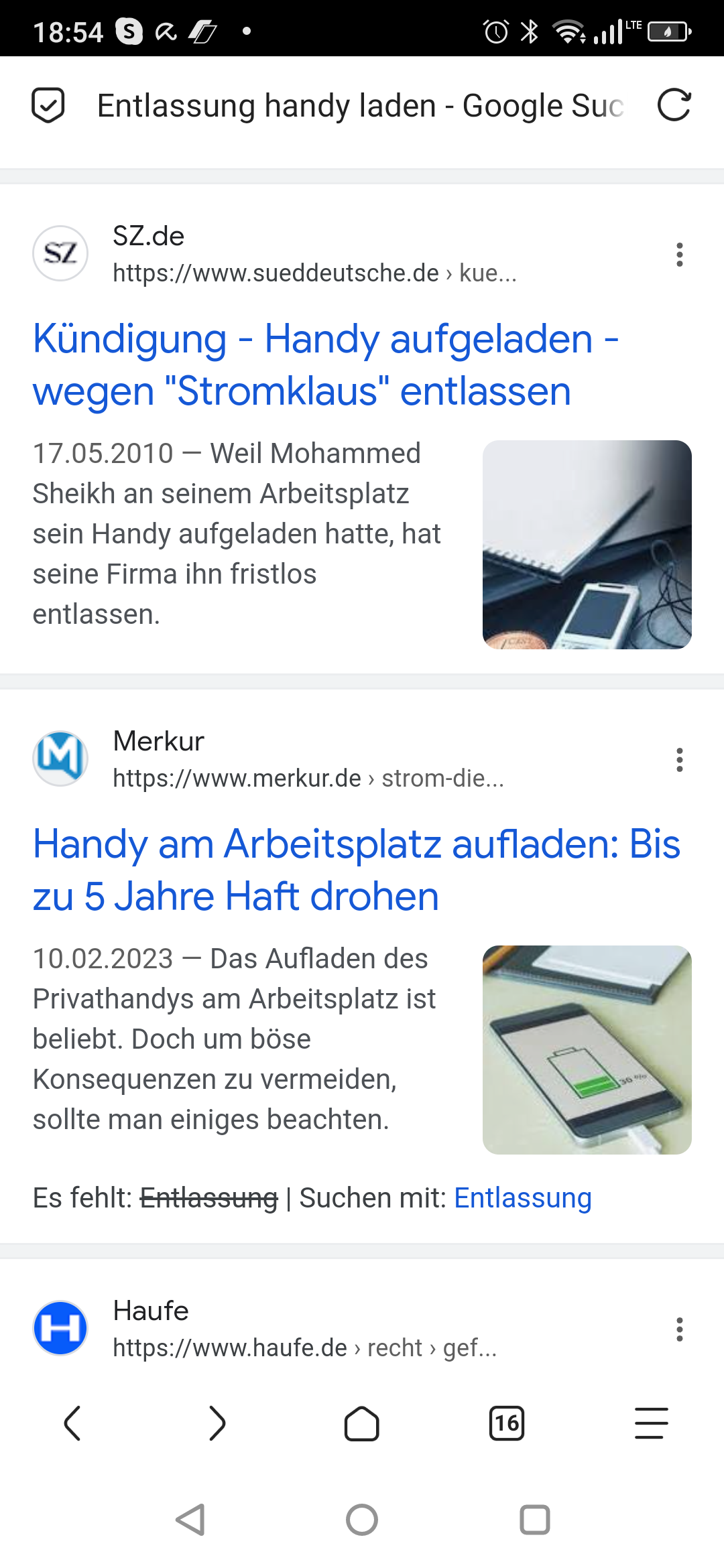
Task: Open the browser home page
Action: [362, 1423]
